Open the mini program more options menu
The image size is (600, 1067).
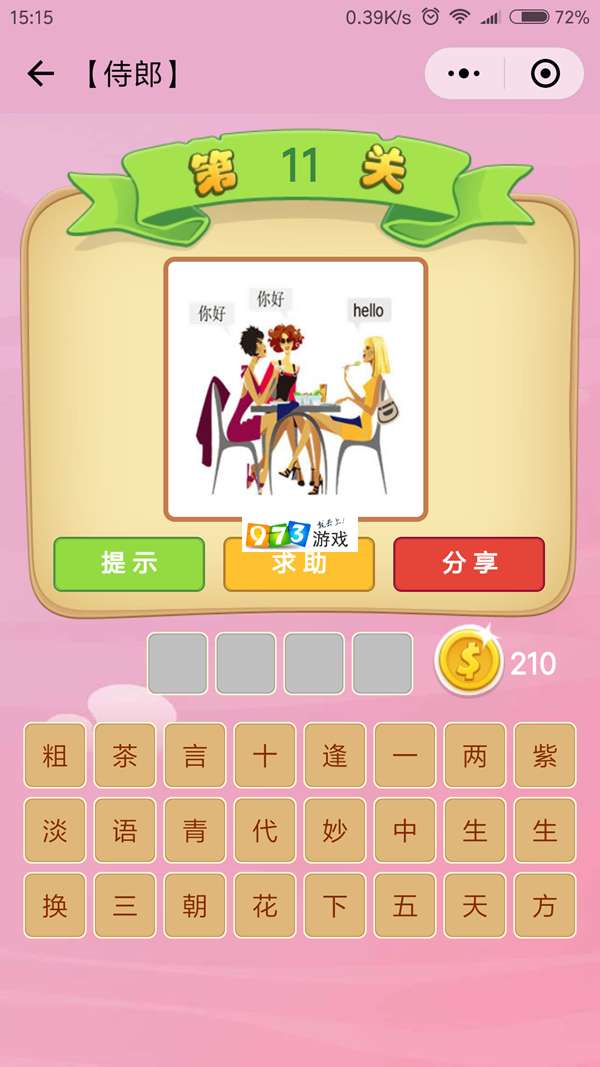[x=465, y=74]
